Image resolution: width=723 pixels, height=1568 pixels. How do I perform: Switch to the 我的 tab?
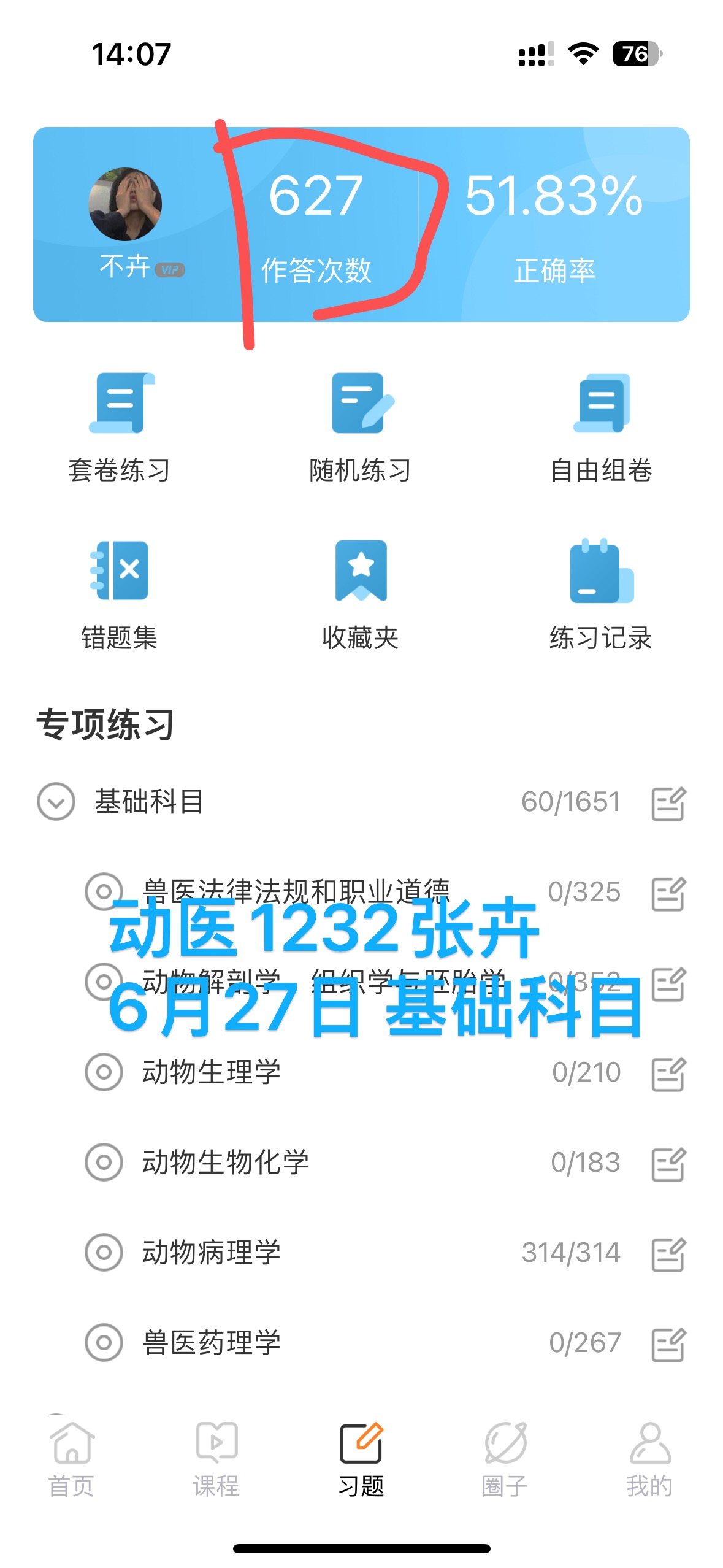coord(649,1459)
